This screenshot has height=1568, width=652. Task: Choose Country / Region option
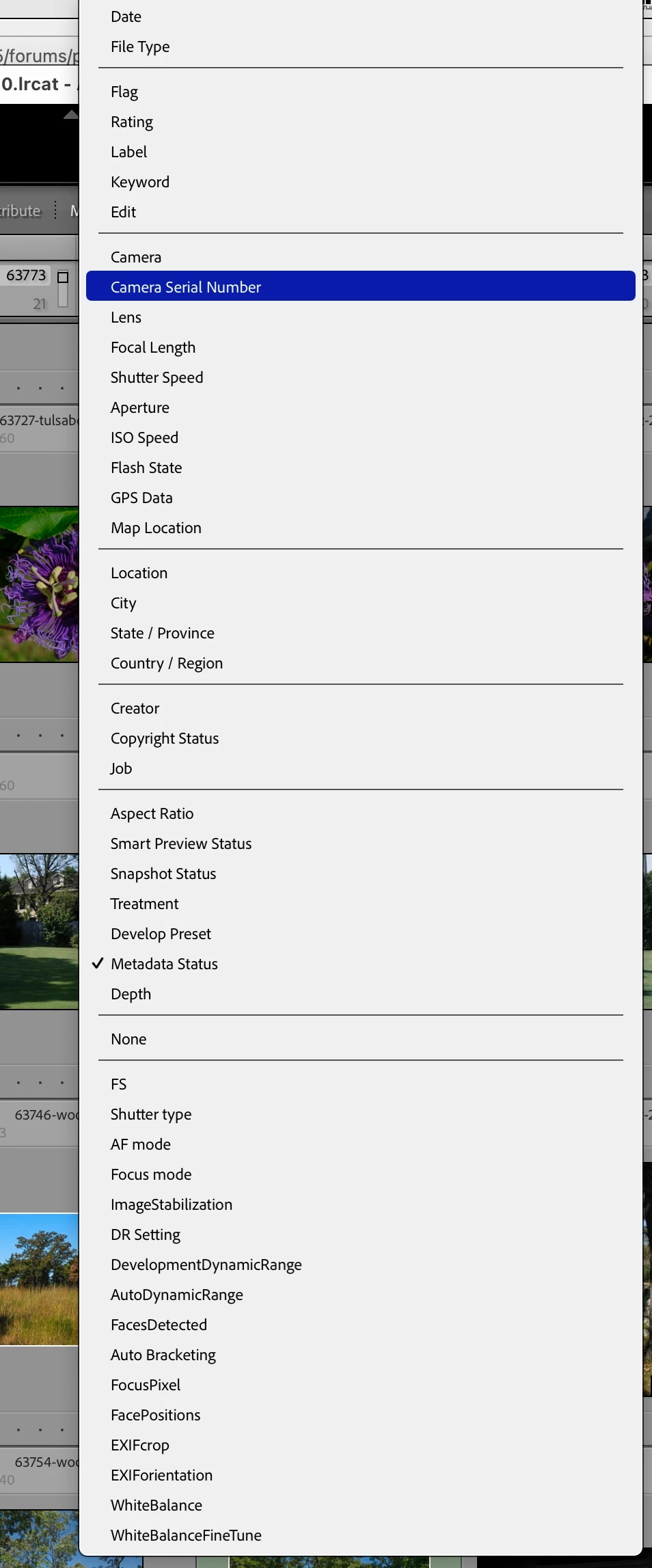167,663
